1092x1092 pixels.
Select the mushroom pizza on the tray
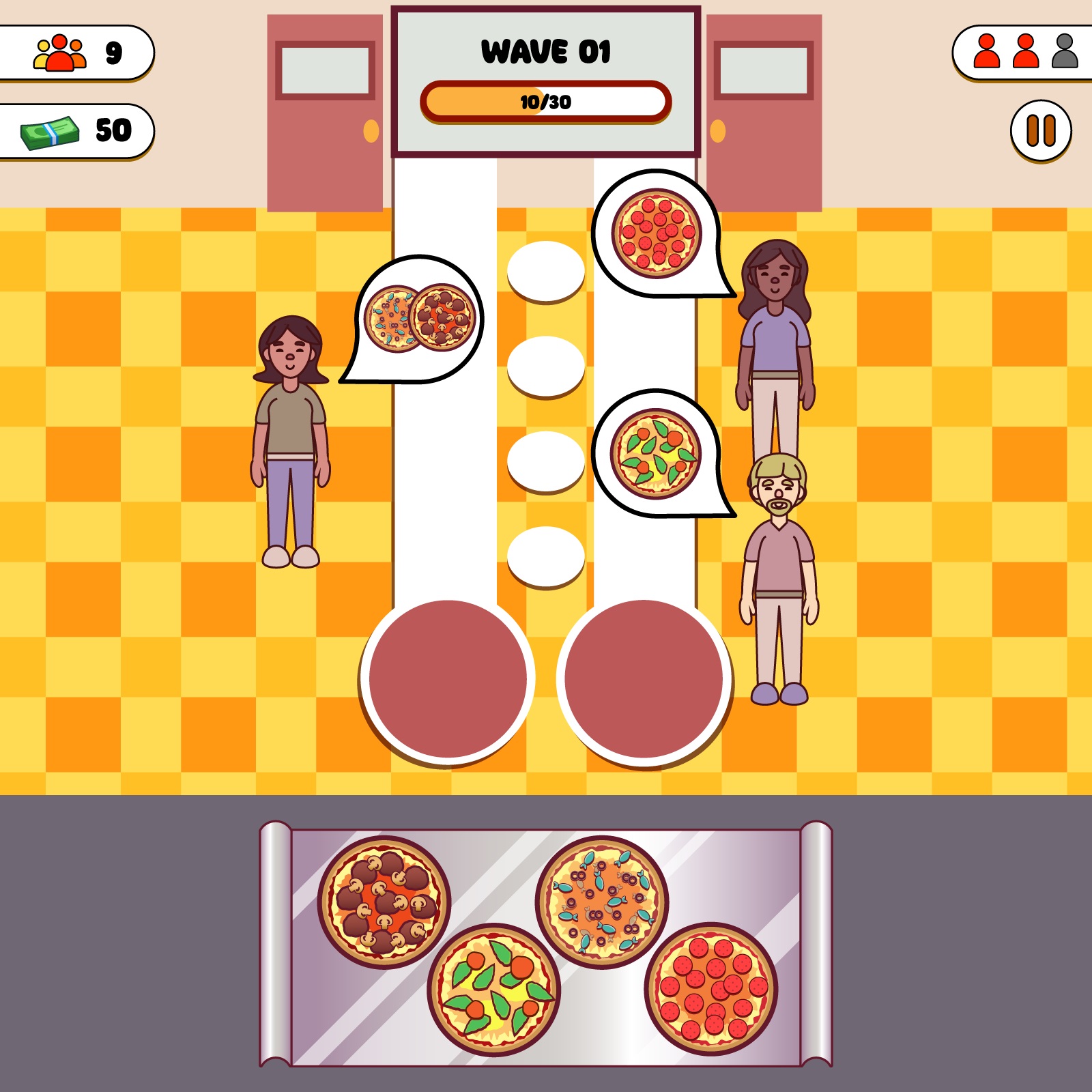point(384,901)
